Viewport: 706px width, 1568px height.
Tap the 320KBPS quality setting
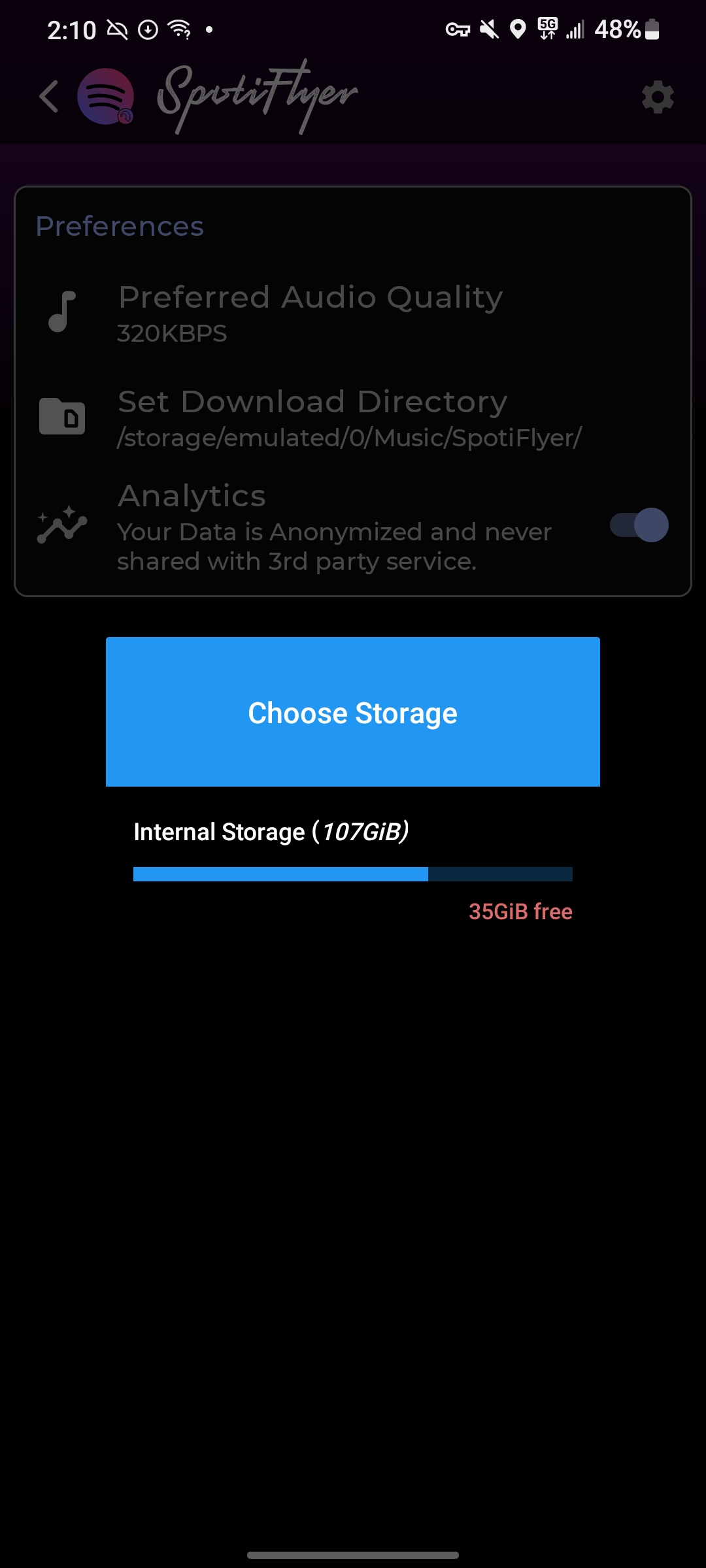pos(172,333)
